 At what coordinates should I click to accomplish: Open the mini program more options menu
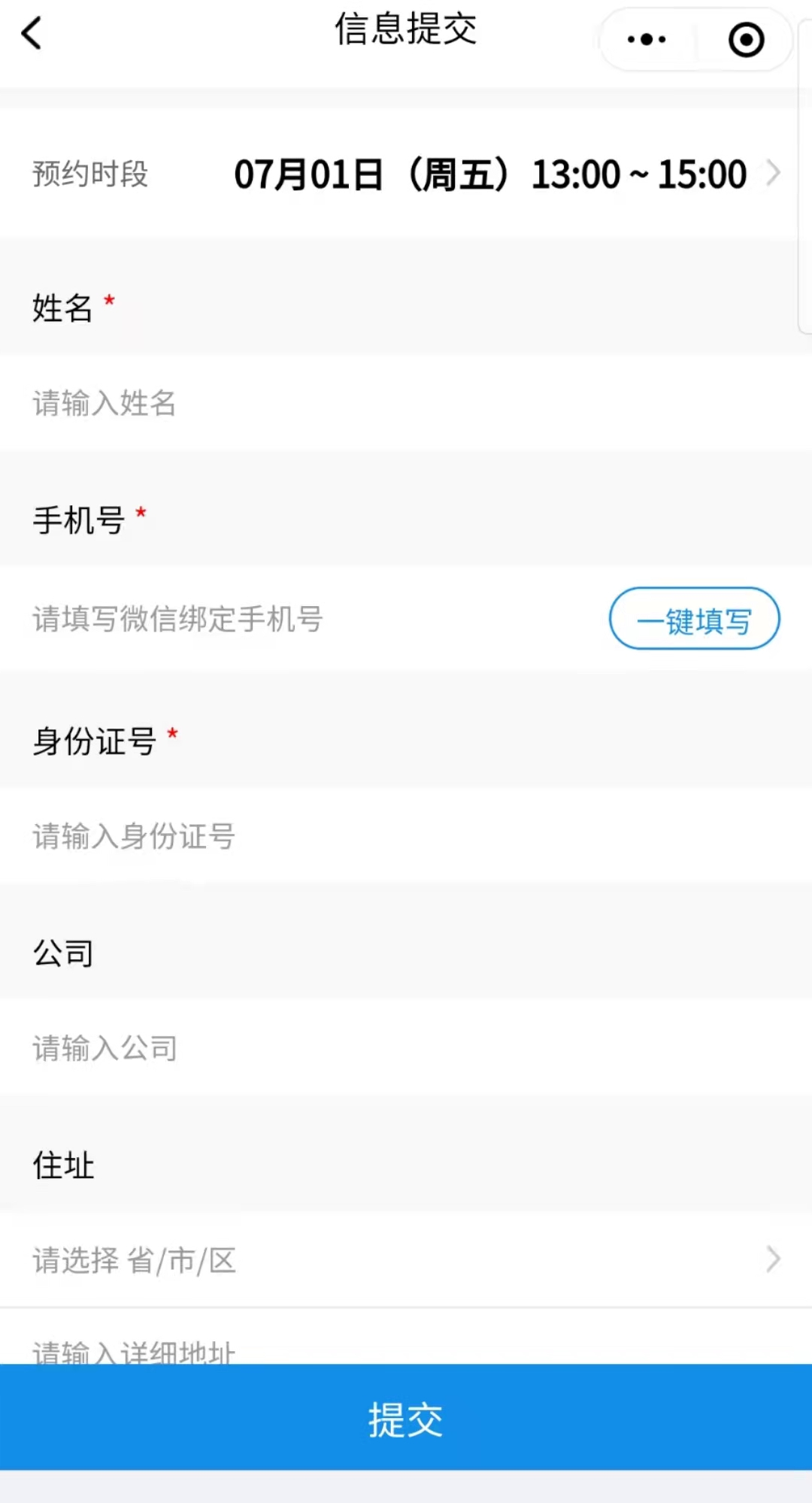coord(647,39)
